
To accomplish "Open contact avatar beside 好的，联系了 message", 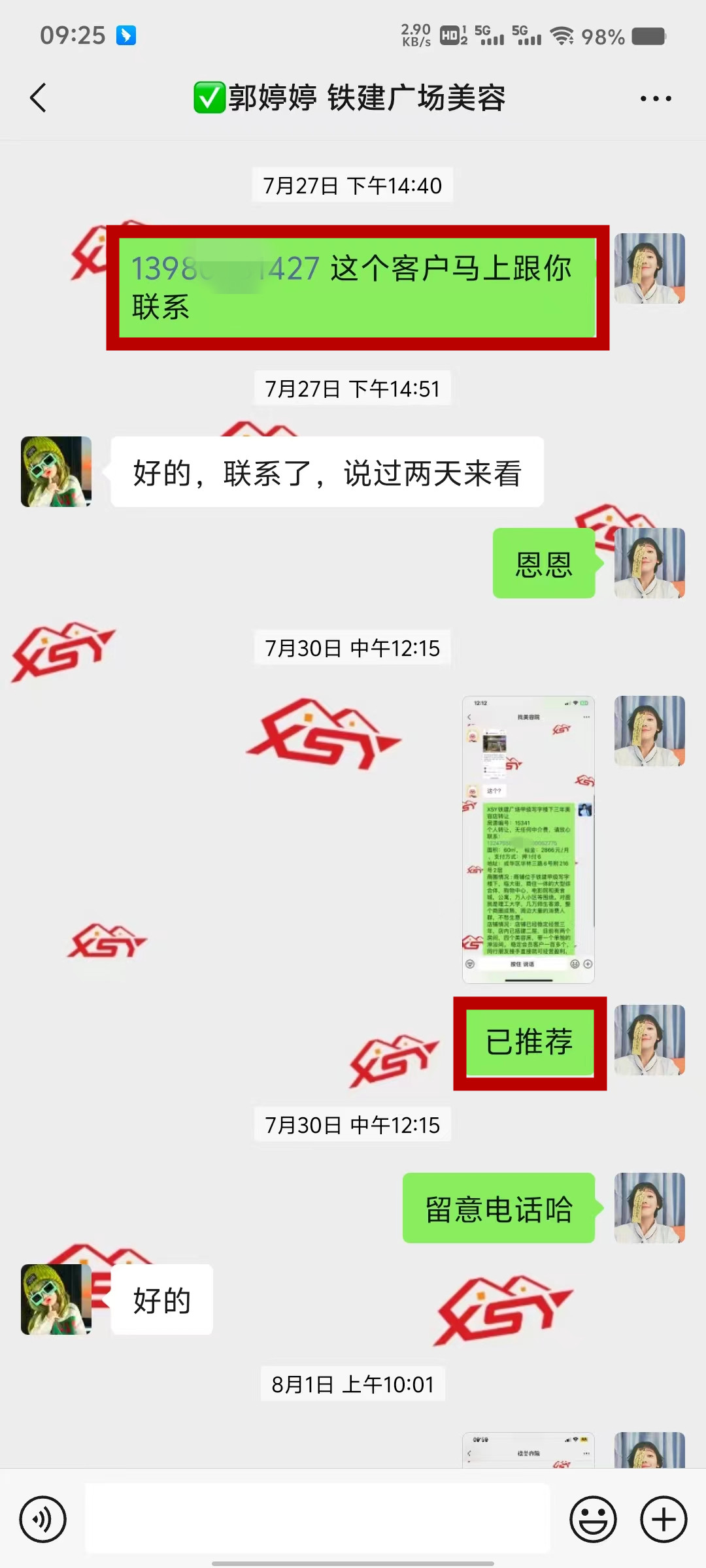I will click(56, 472).
